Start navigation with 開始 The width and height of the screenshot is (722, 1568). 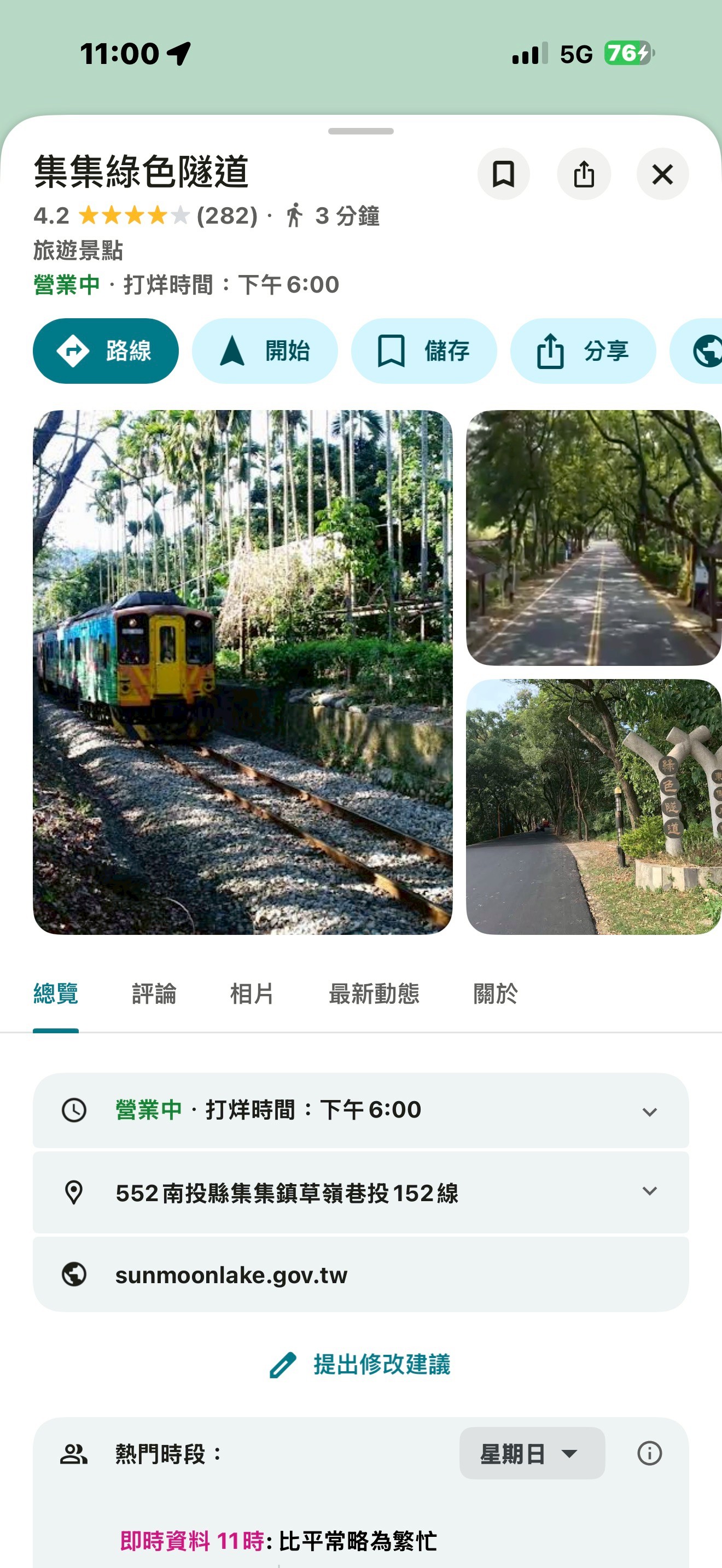click(264, 350)
